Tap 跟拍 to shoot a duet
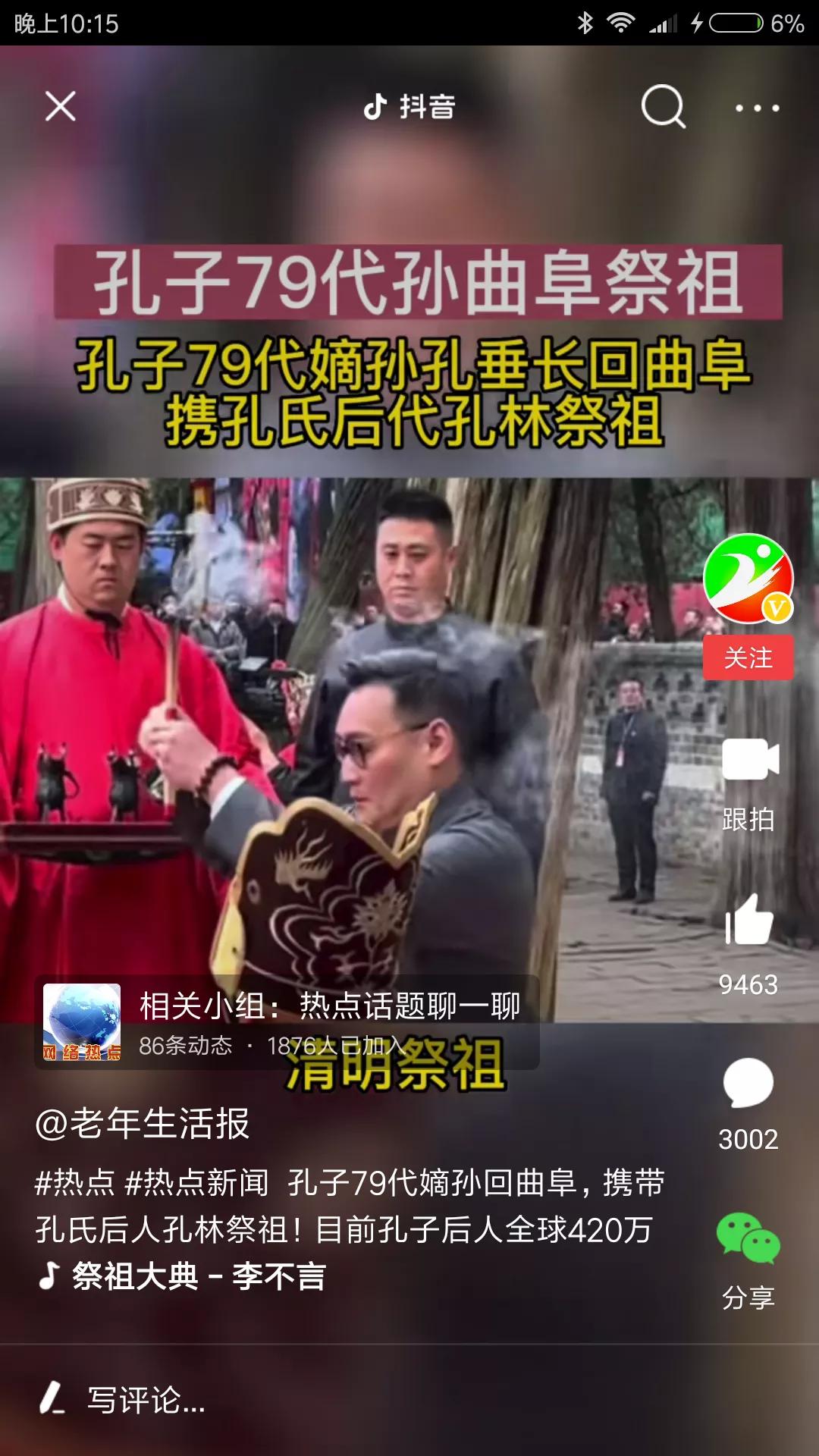 click(749, 781)
